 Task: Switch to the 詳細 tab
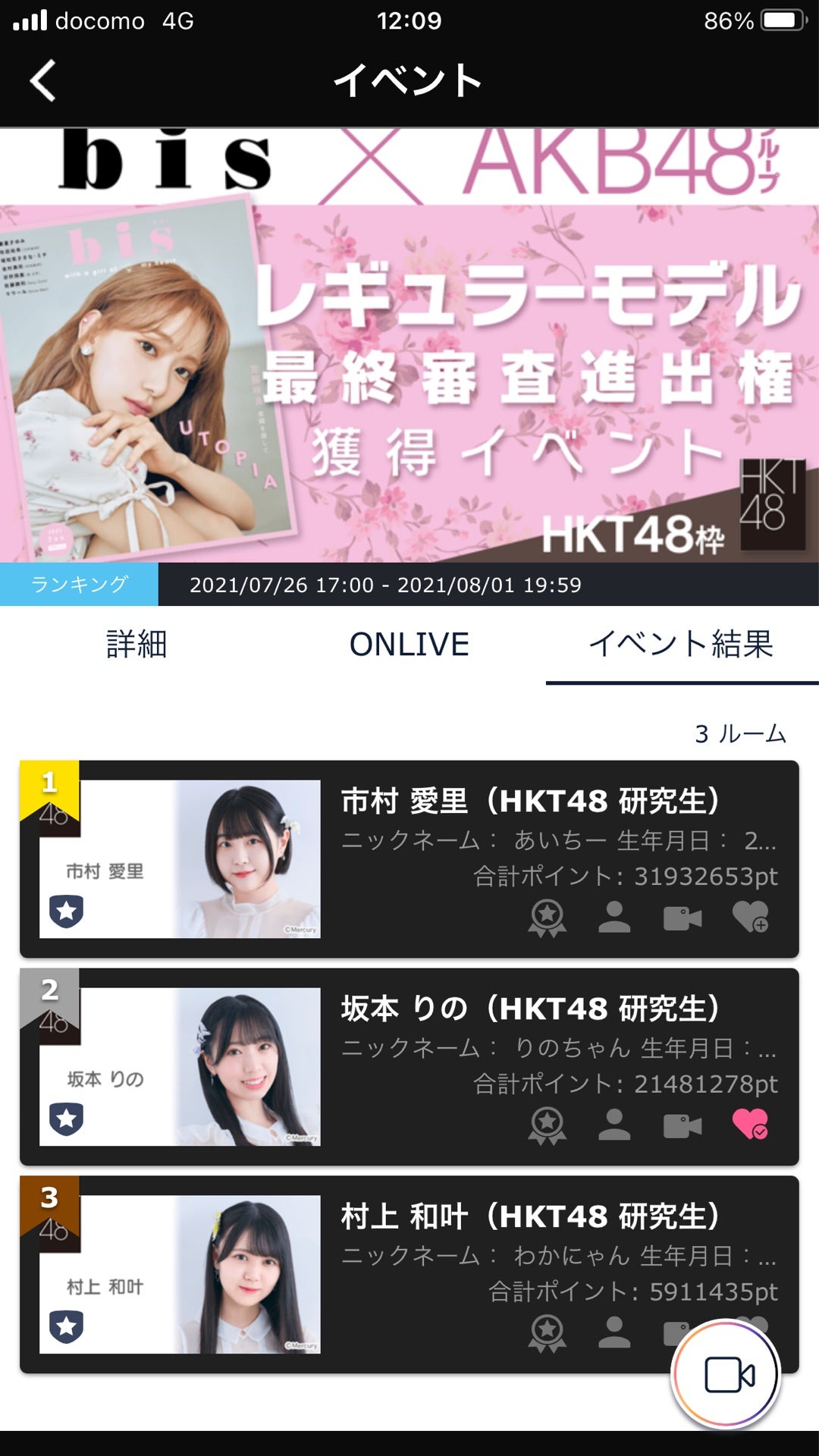[x=136, y=645]
